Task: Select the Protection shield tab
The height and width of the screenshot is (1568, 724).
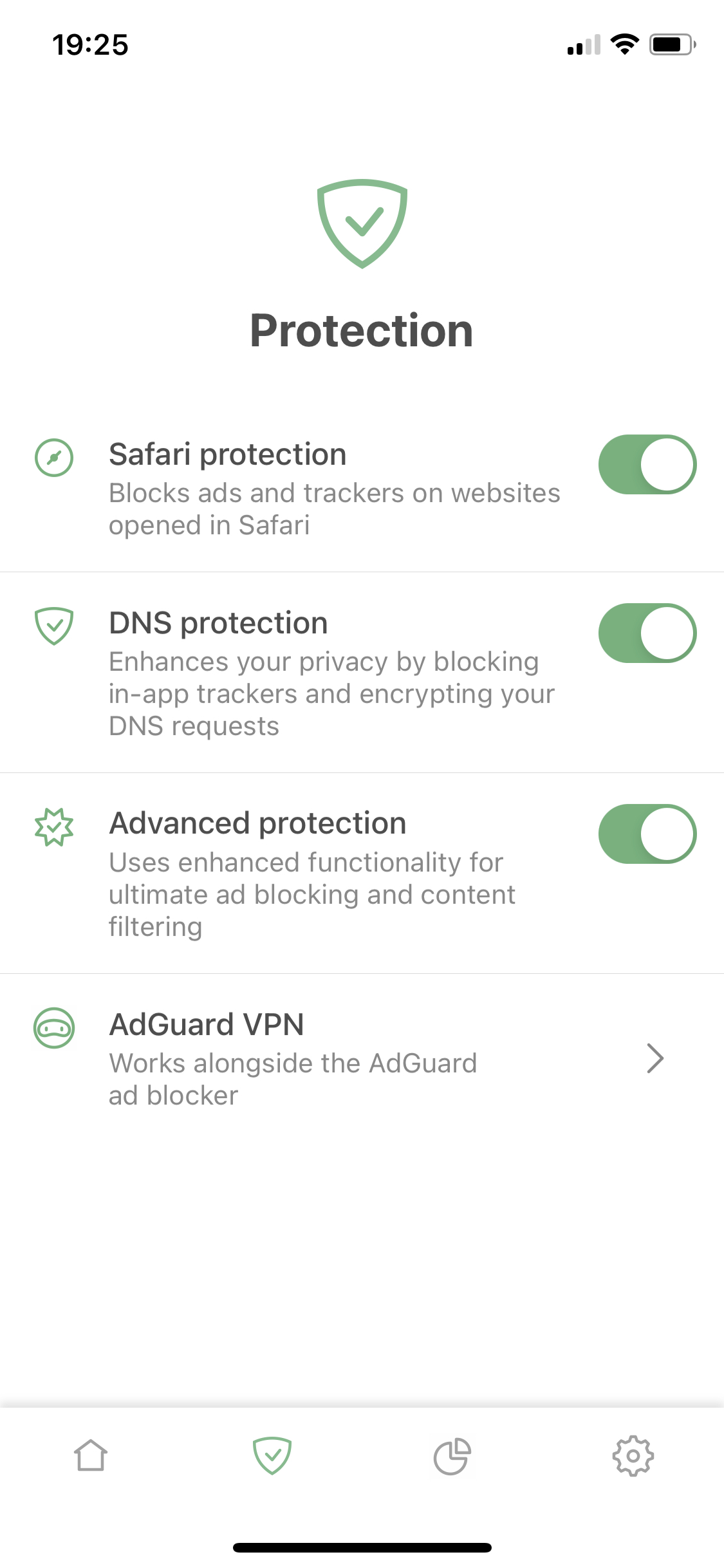Action: point(272,1456)
